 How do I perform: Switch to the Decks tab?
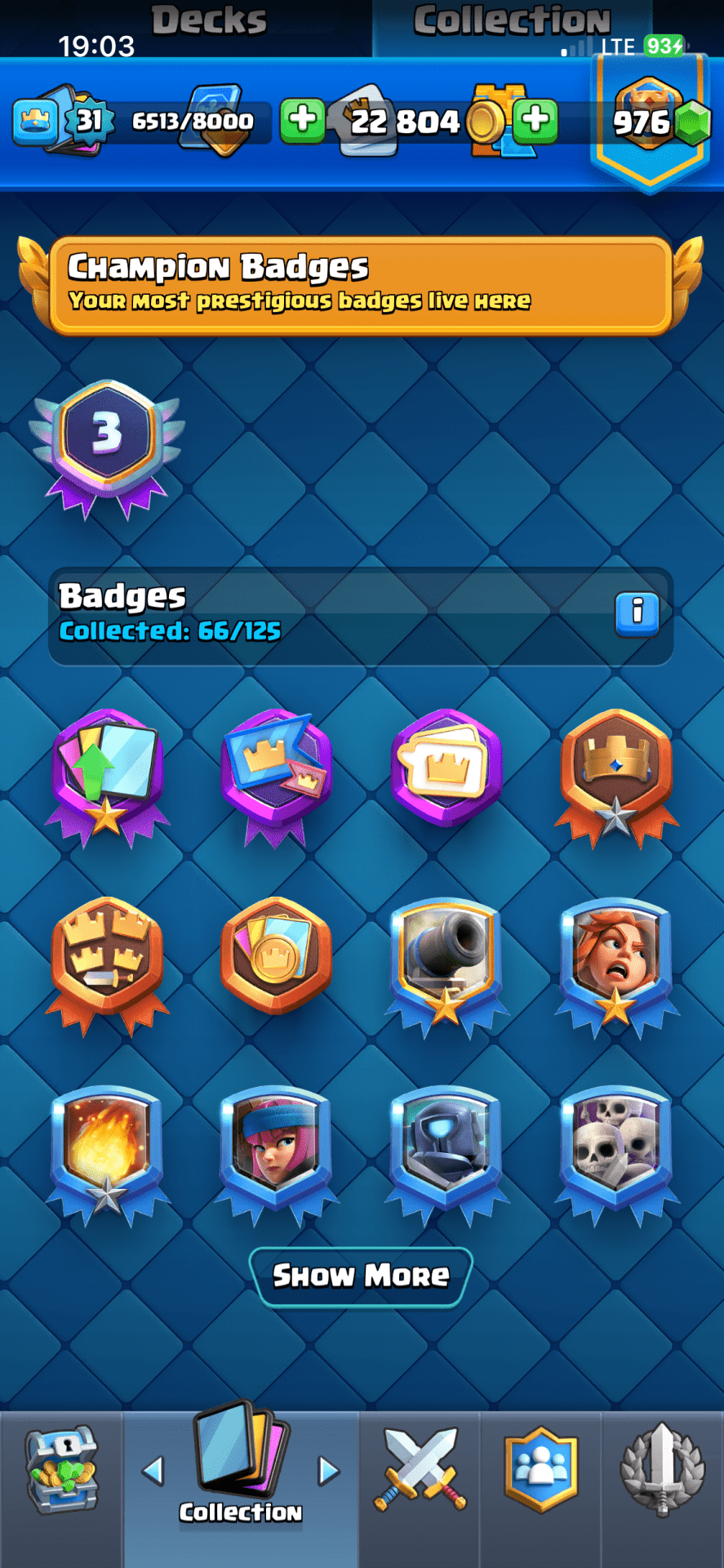pyautogui.click(x=209, y=21)
